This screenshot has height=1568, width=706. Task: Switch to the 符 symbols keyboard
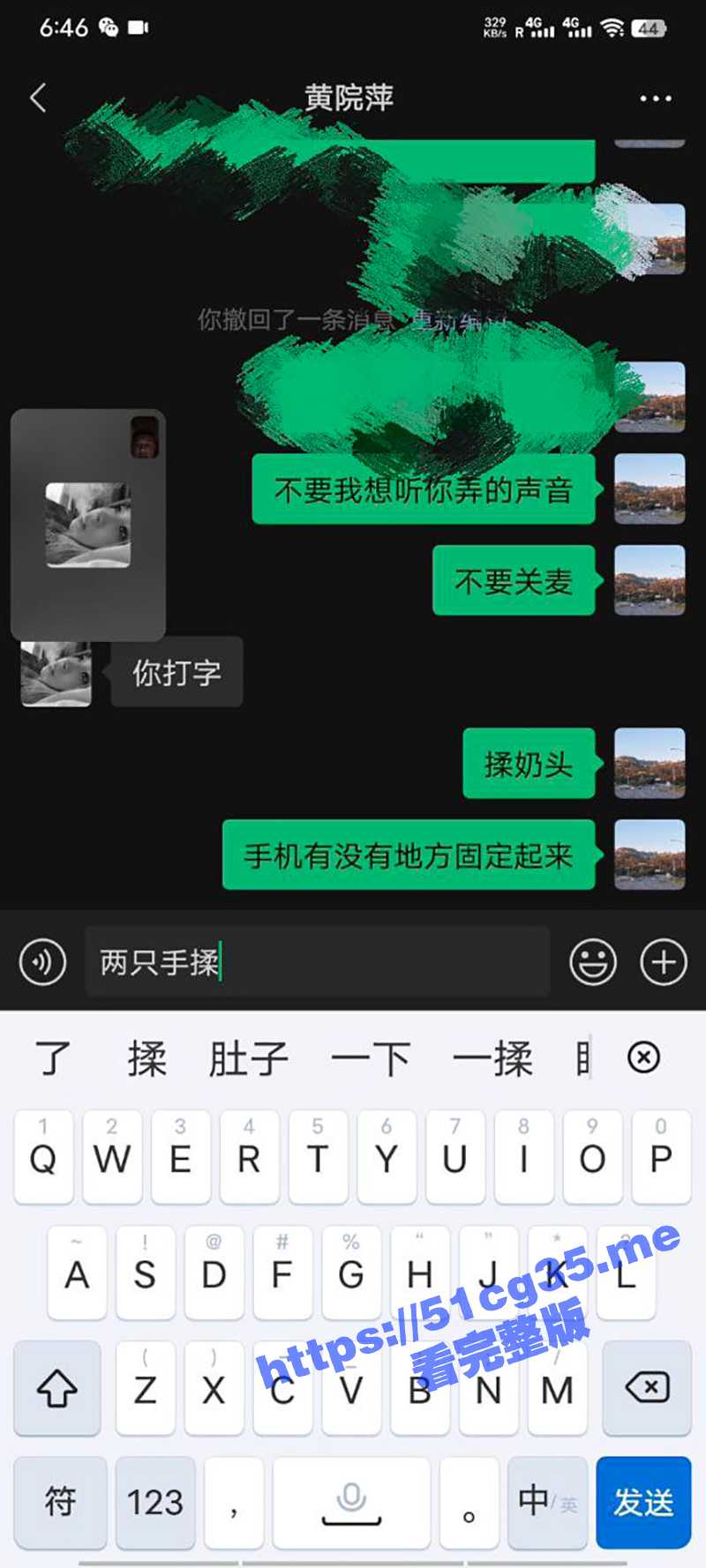click(60, 1502)
